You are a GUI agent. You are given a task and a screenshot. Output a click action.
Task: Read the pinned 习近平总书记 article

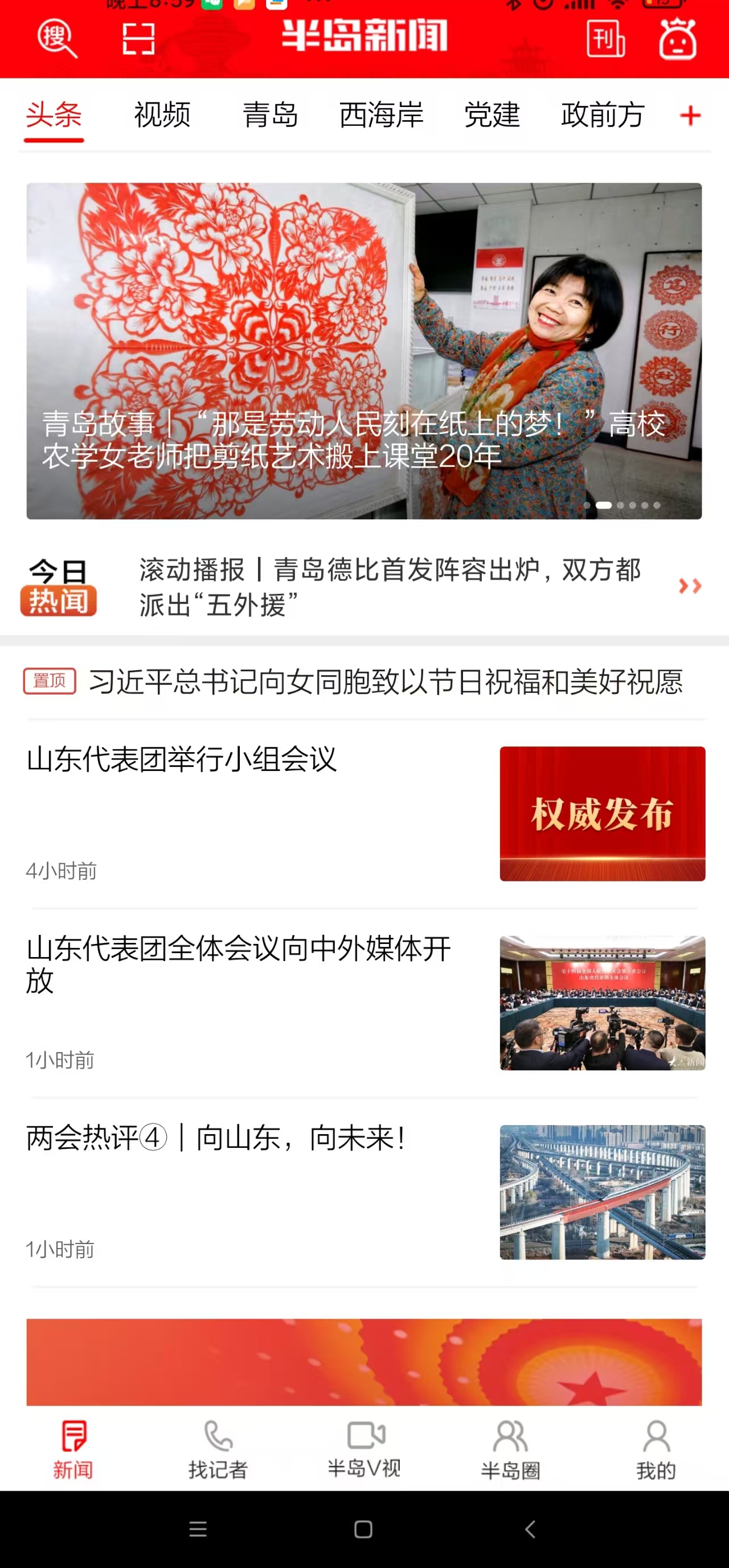point(385,682)
